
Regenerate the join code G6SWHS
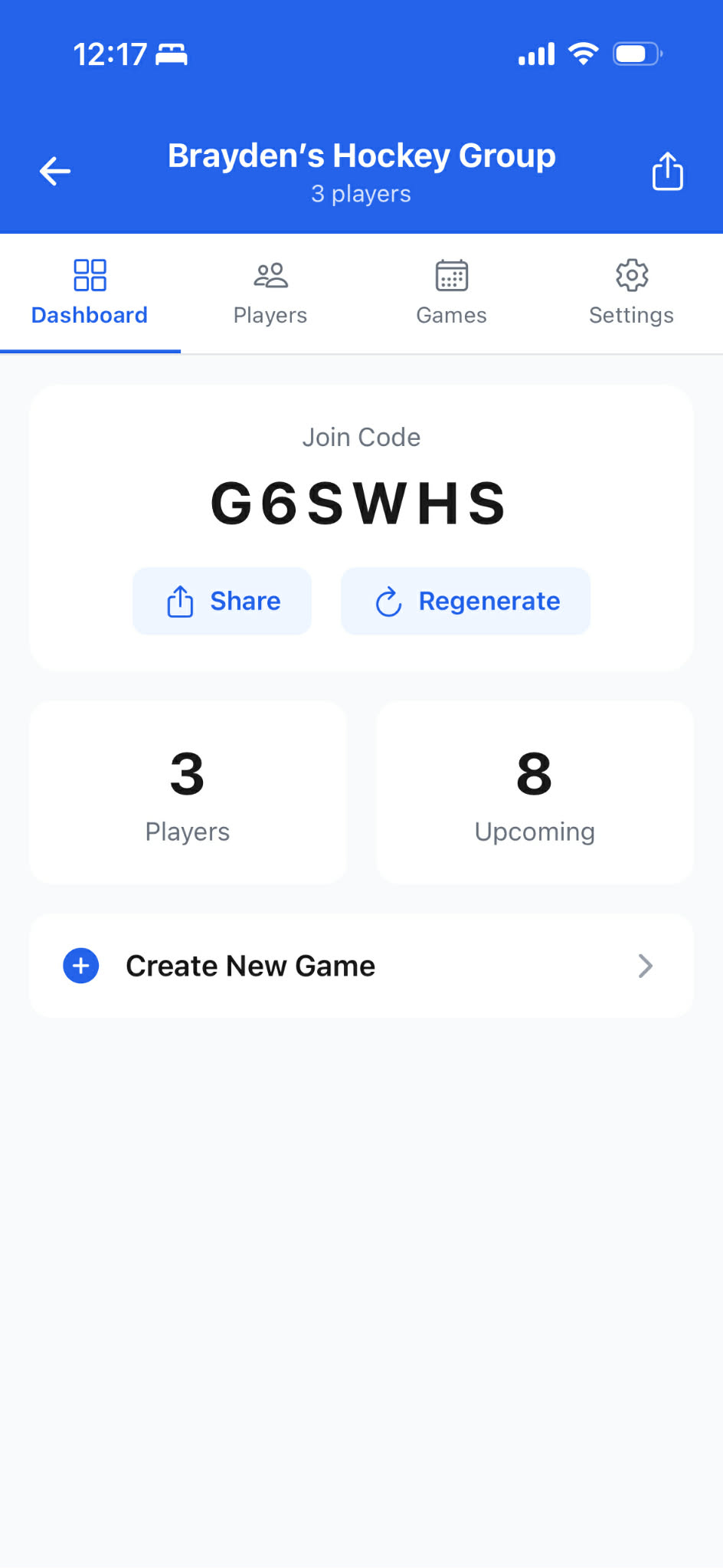[x=465, y=602]
